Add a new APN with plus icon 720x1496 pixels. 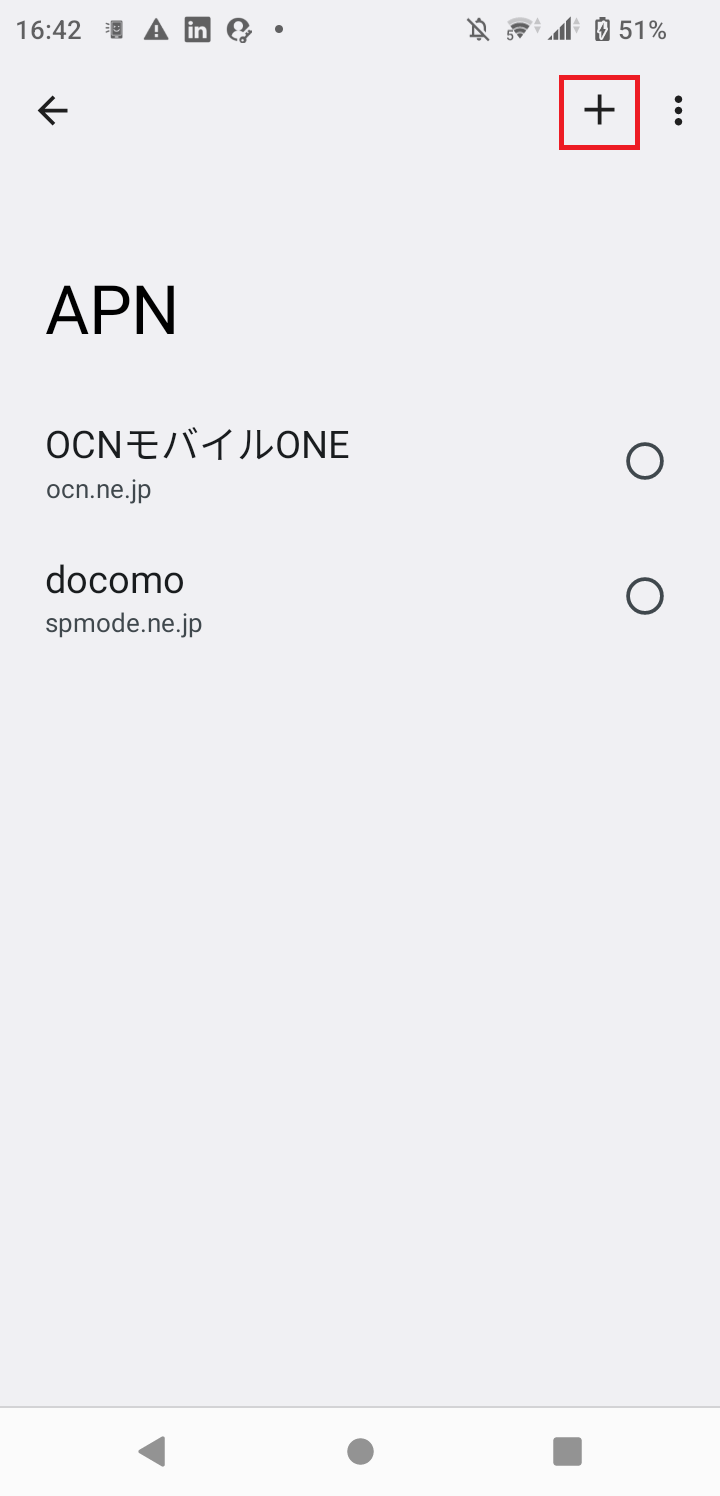[x=599, y=111]
